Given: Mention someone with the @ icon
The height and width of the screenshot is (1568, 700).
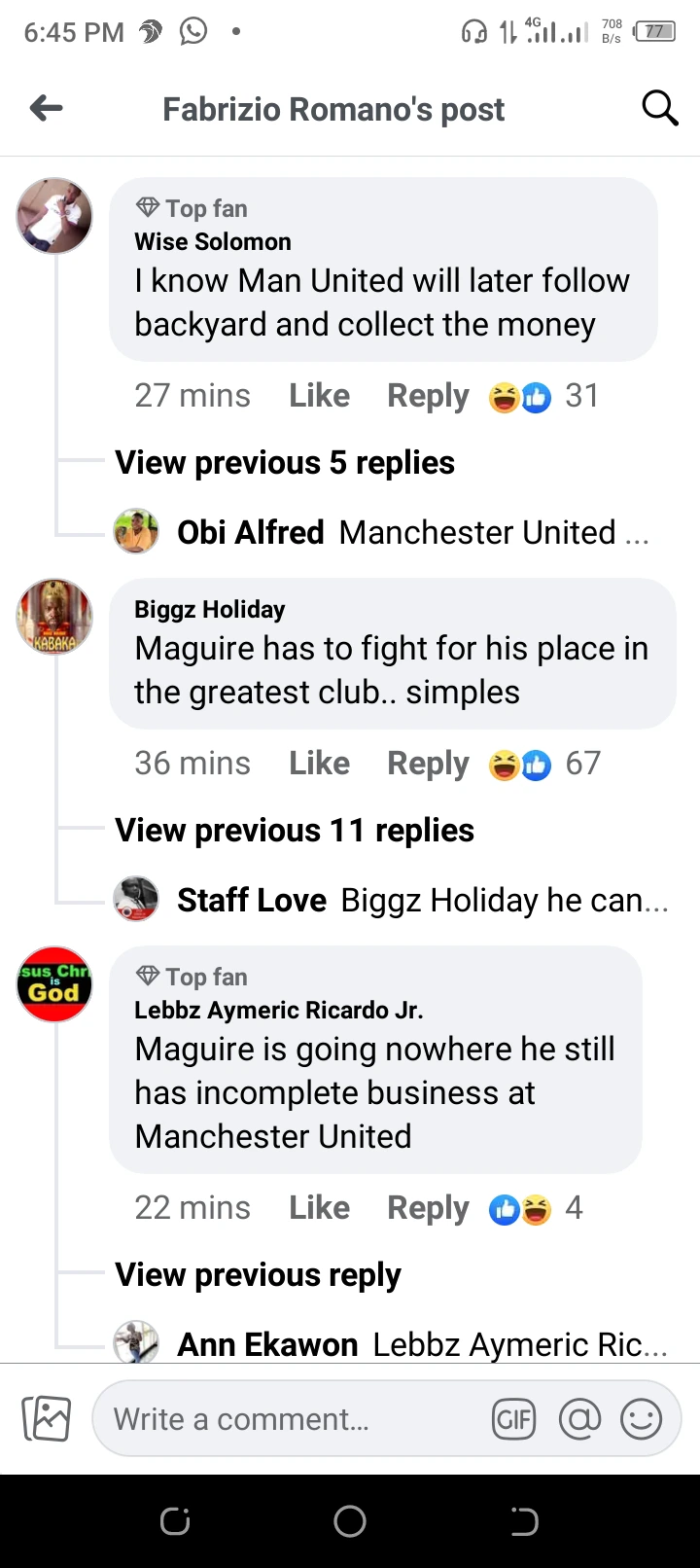Looking at the screenshot, I should tap(579, 1420).
